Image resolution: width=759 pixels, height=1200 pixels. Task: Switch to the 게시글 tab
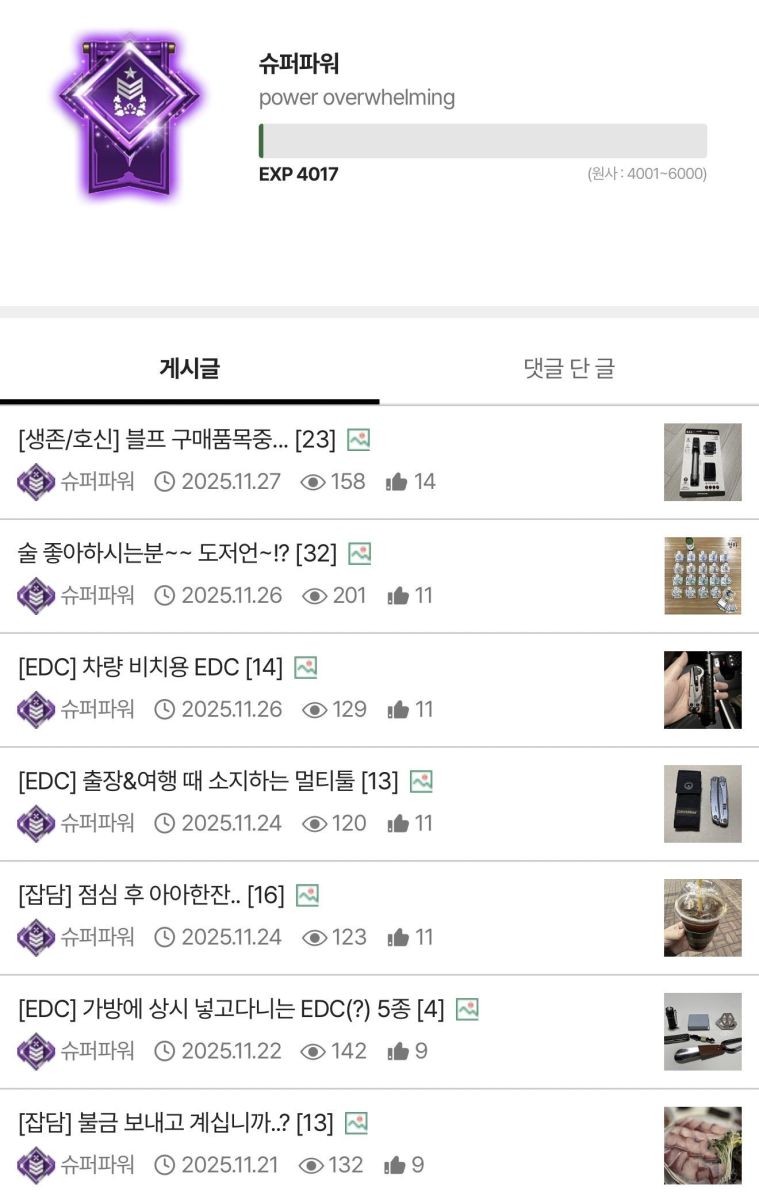(189, 369)
